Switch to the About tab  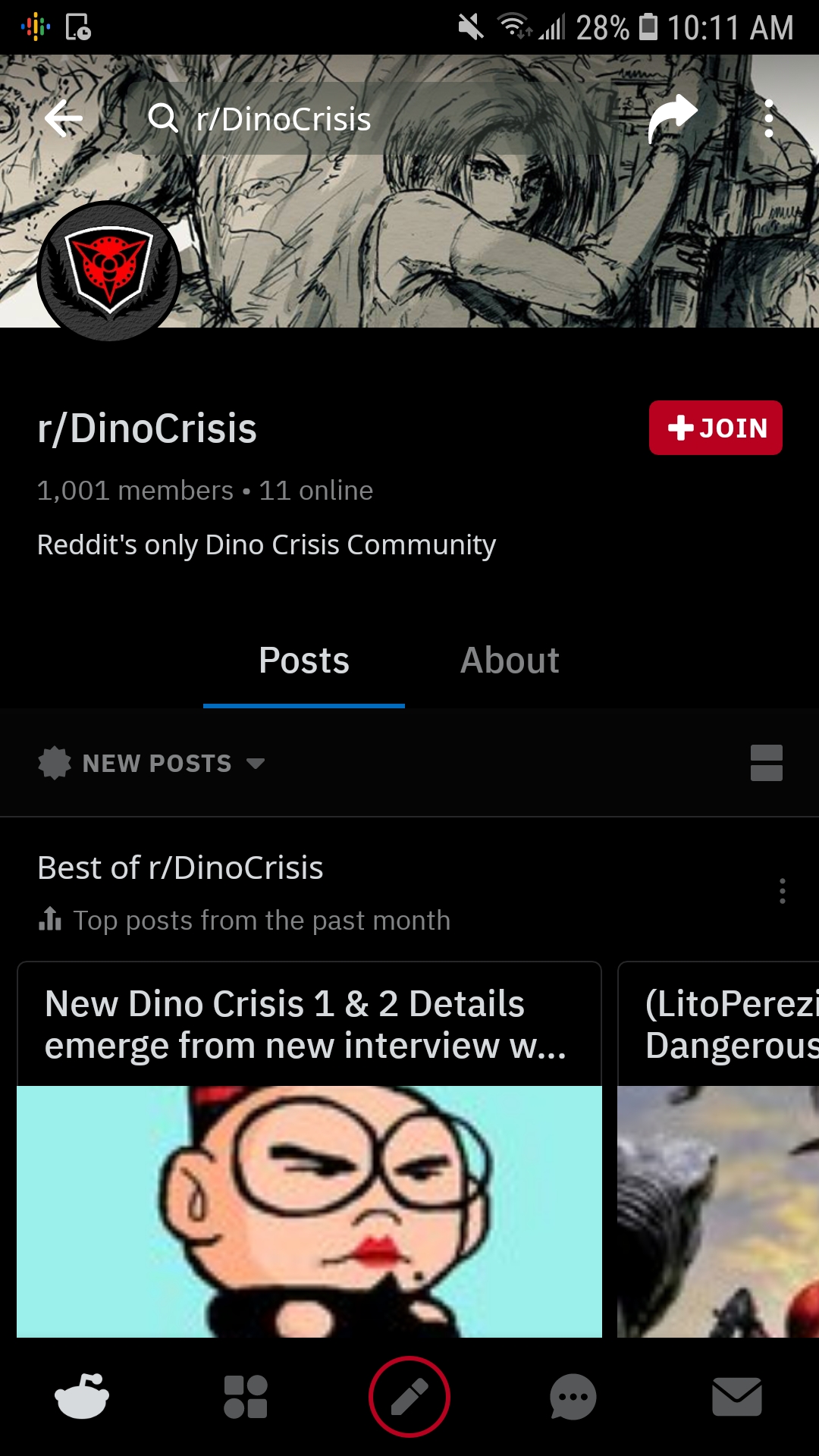click(510, 661)
